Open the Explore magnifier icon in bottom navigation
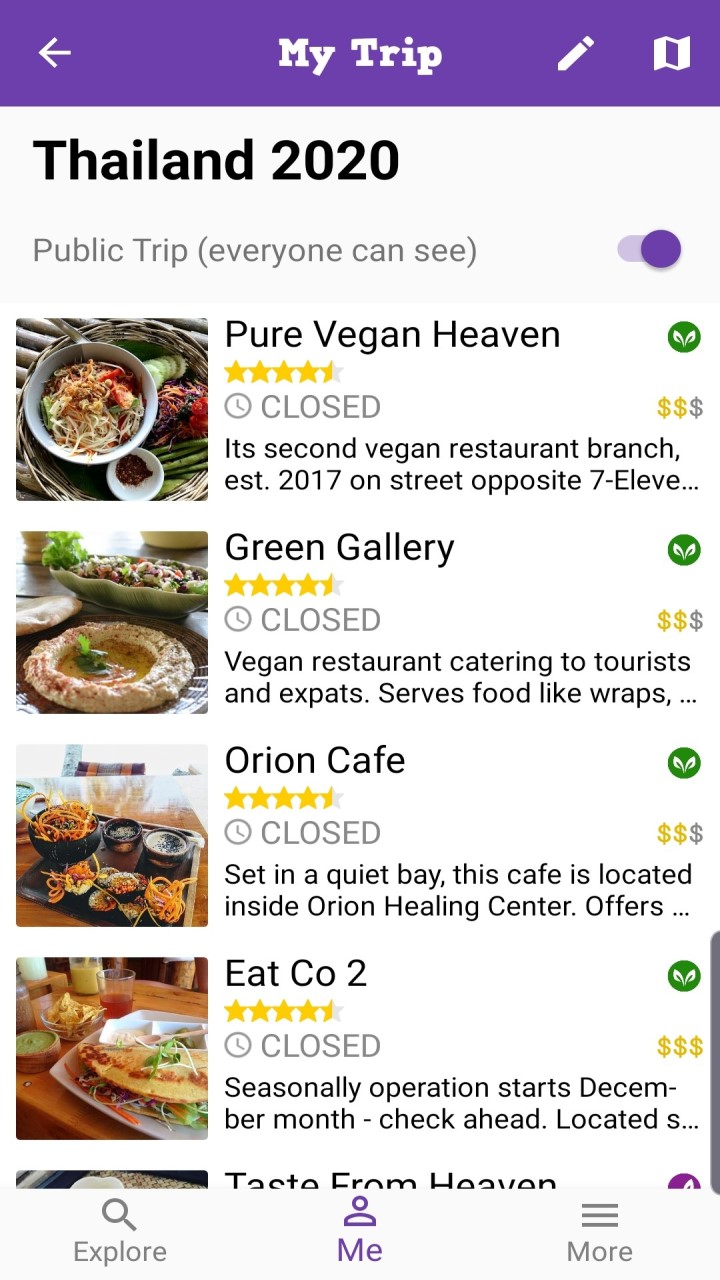Image resolution: width=720 pixels, height=1280 pixels. (x=119, y=1215)
